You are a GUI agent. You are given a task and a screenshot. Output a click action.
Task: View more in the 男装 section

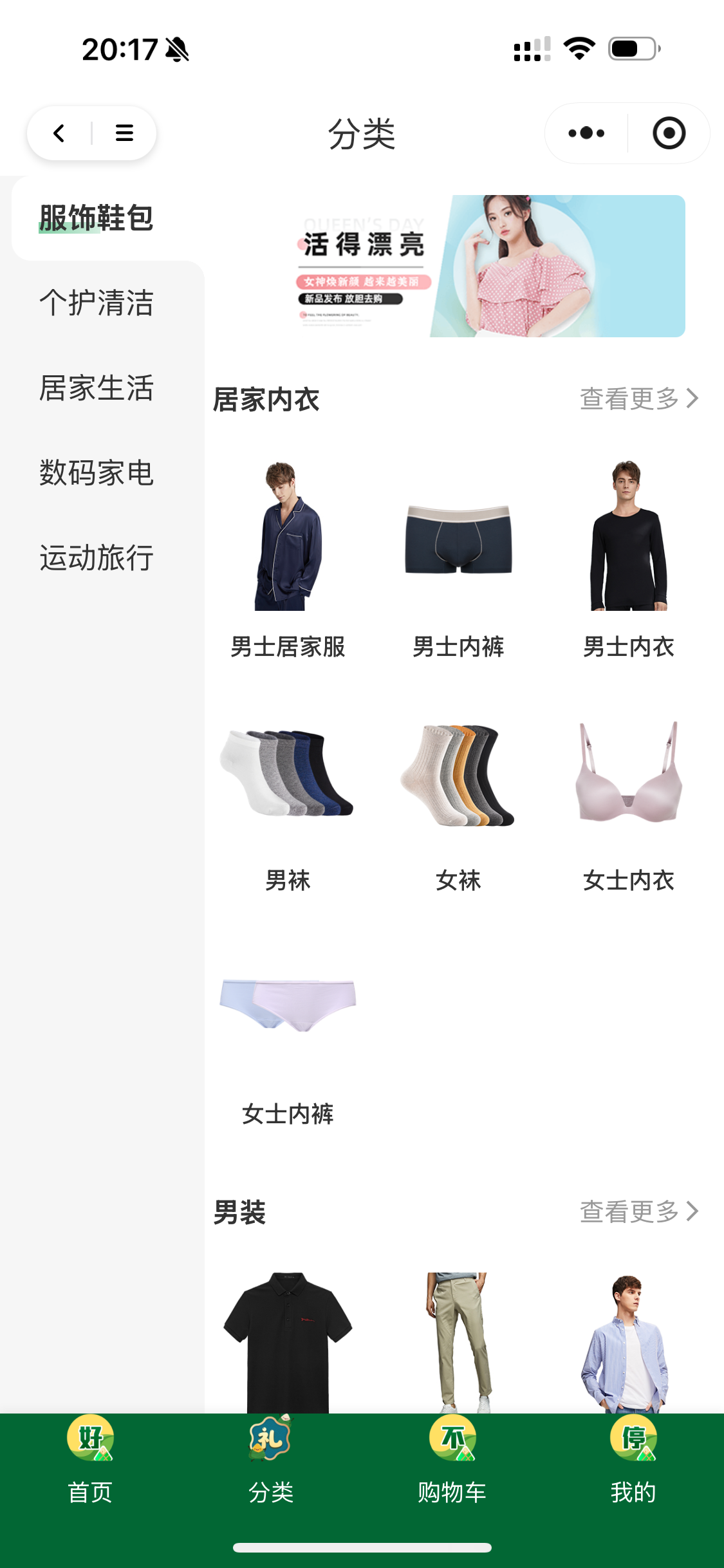tap(638, 1211)
